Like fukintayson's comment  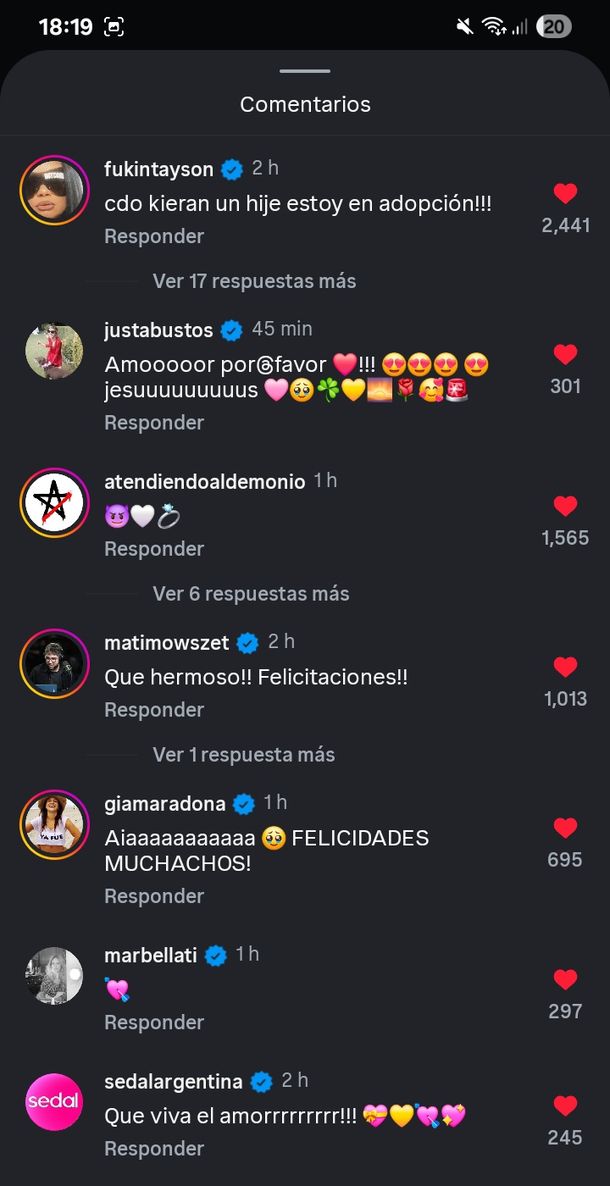(565, 194)
